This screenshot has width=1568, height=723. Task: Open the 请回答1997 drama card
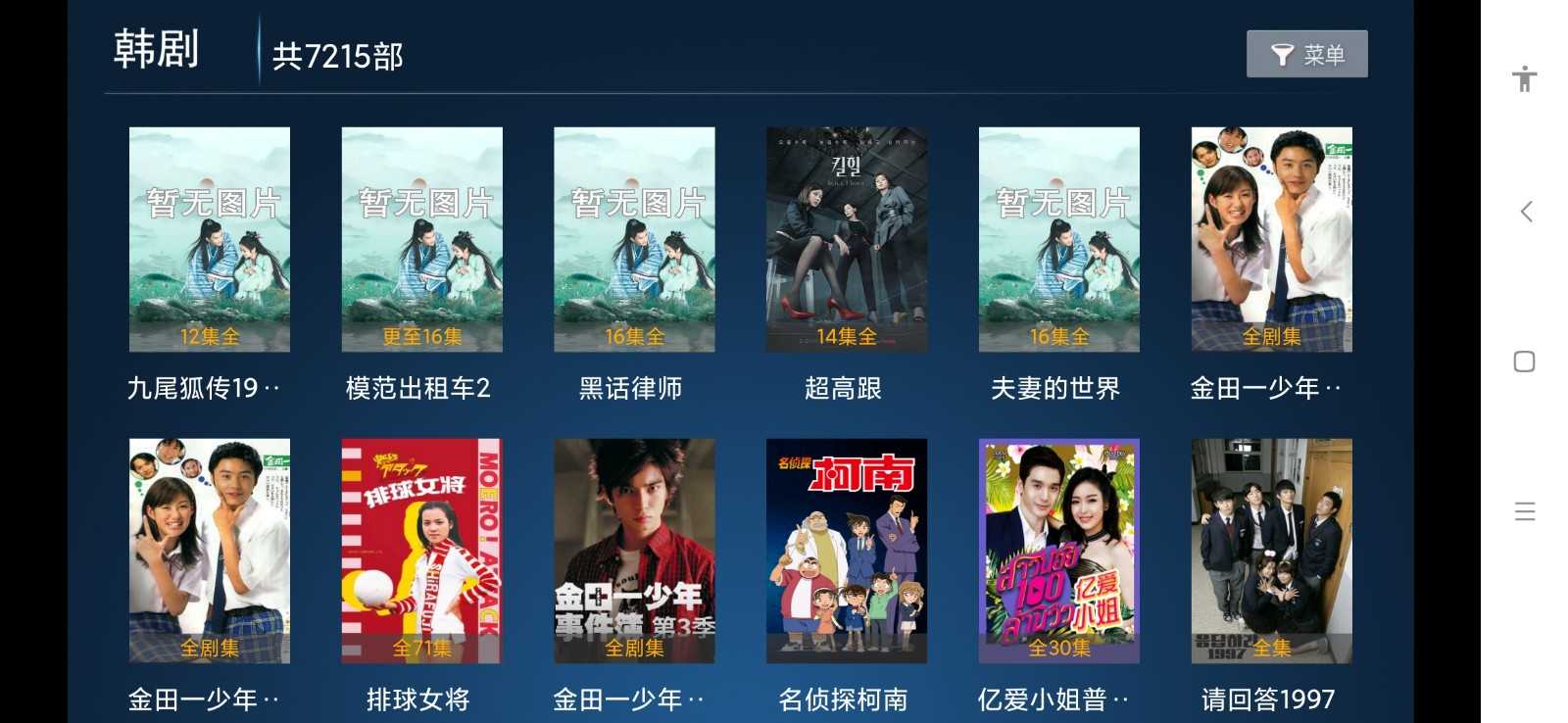point(1271,551)
